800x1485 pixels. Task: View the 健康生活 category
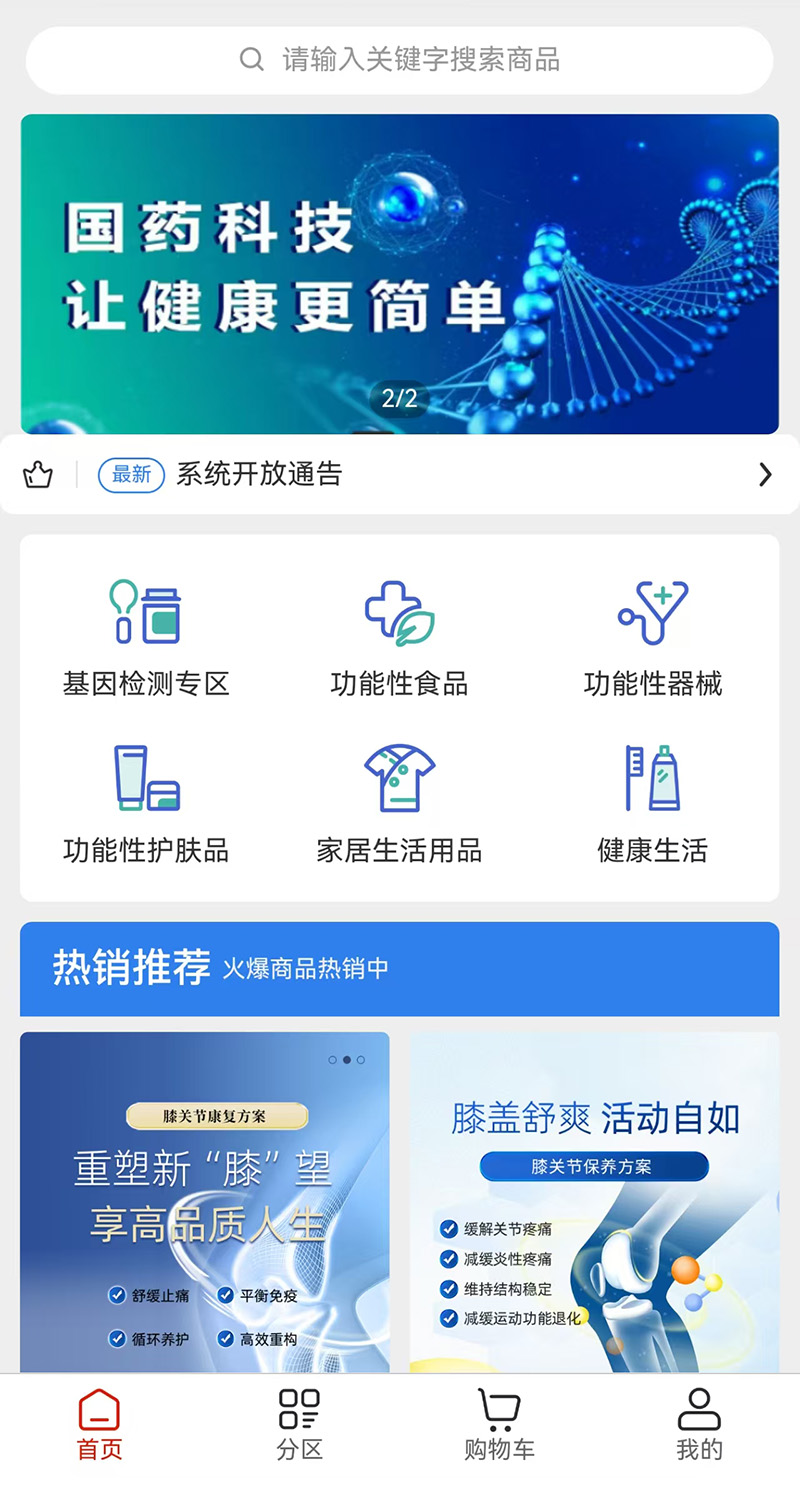coord(653,805)
